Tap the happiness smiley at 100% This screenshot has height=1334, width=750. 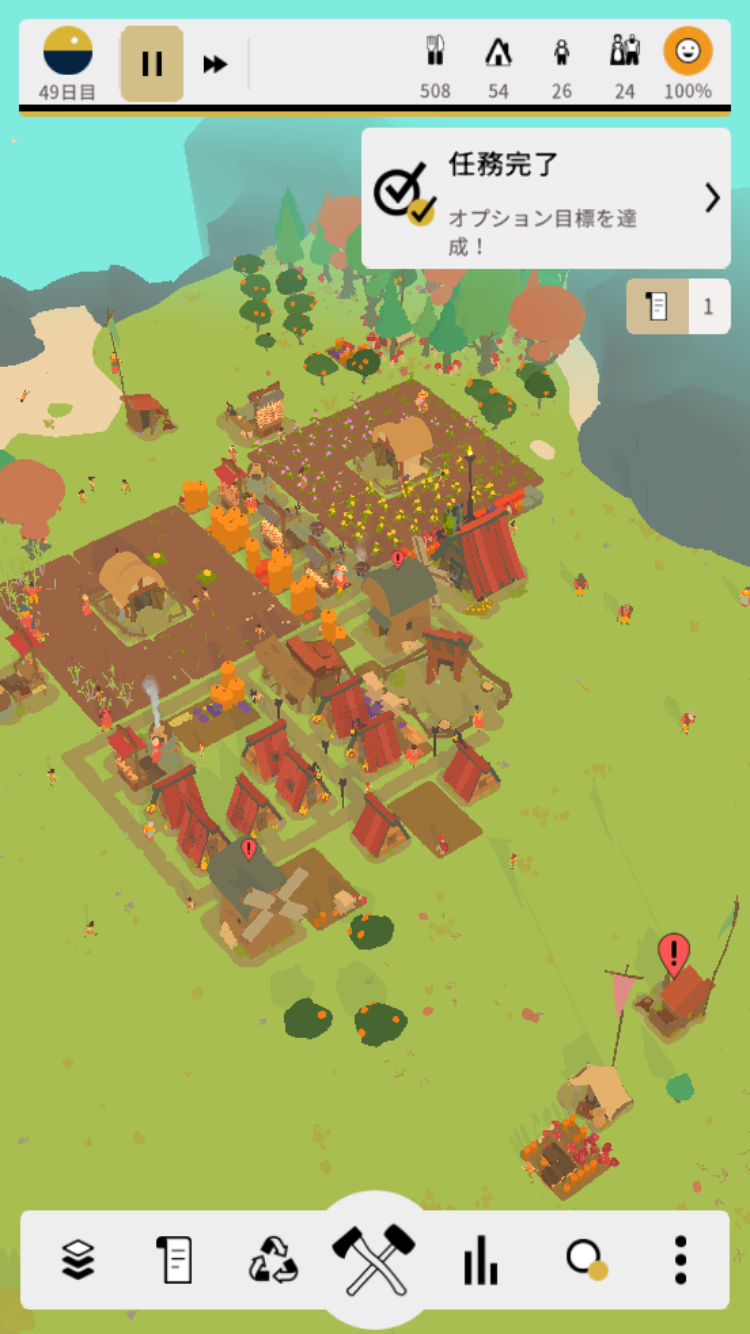[688, 52]
